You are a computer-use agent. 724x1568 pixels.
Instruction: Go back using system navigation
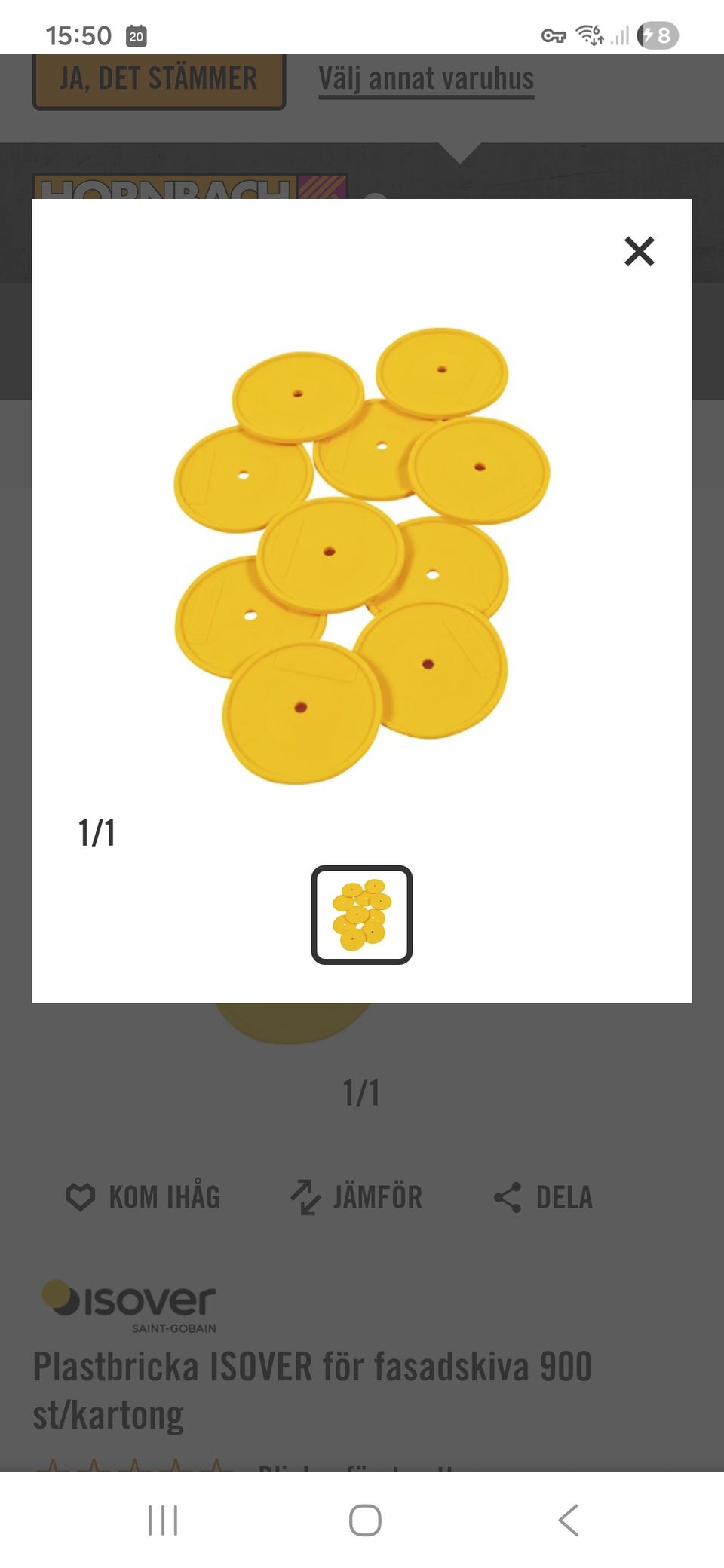[569, 1520]
